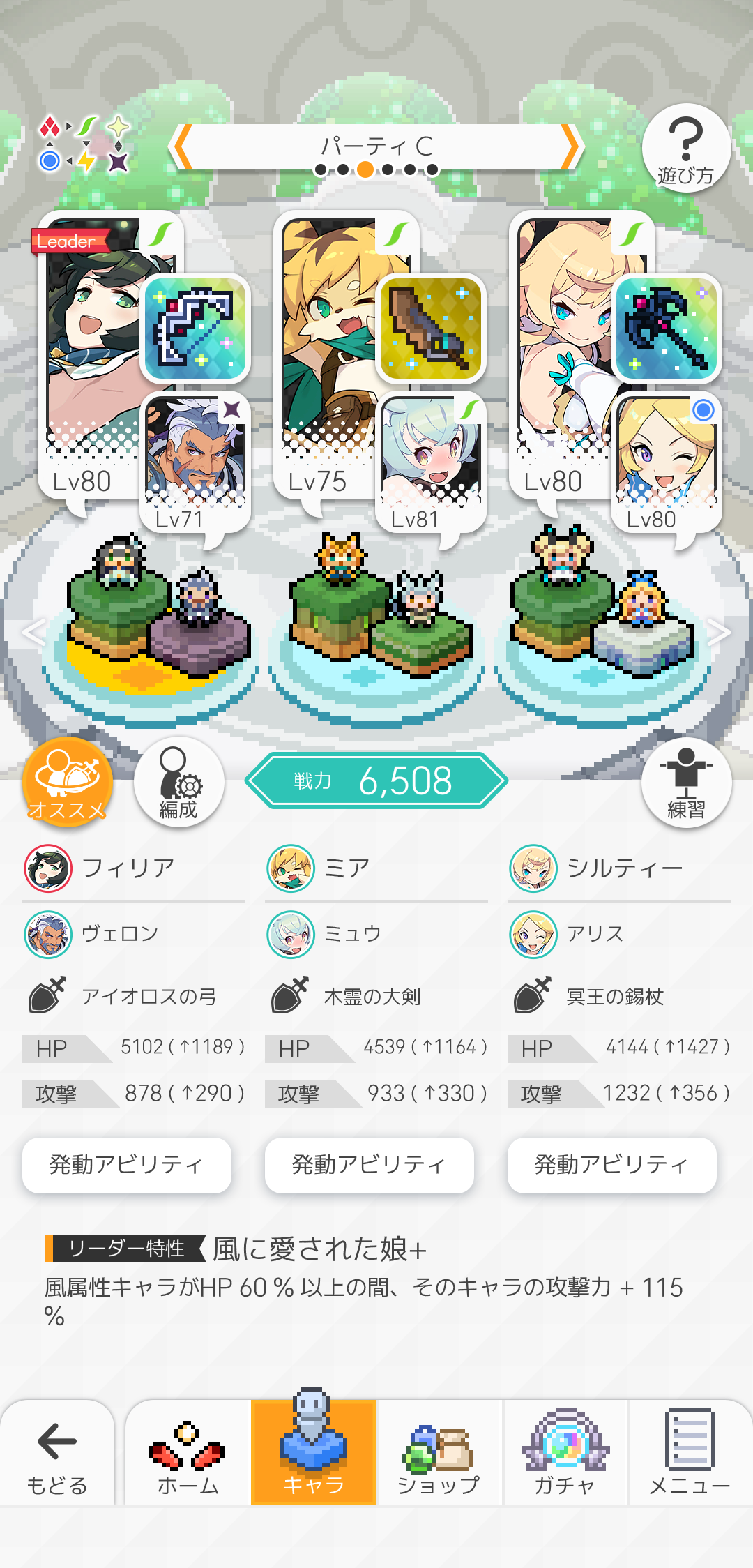The width and height of the screenshot is (753, 1568).
Task: Switch to the next party with right orange arrow
Action: [x=570, y=147]
